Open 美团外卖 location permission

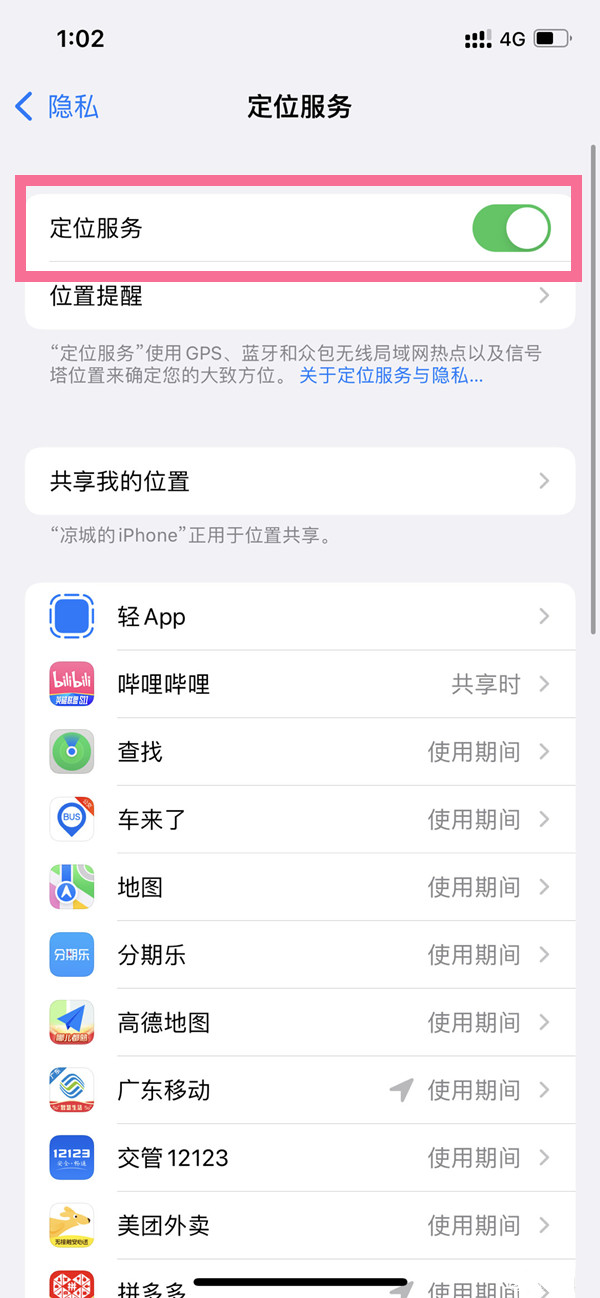pos(300,1225)
